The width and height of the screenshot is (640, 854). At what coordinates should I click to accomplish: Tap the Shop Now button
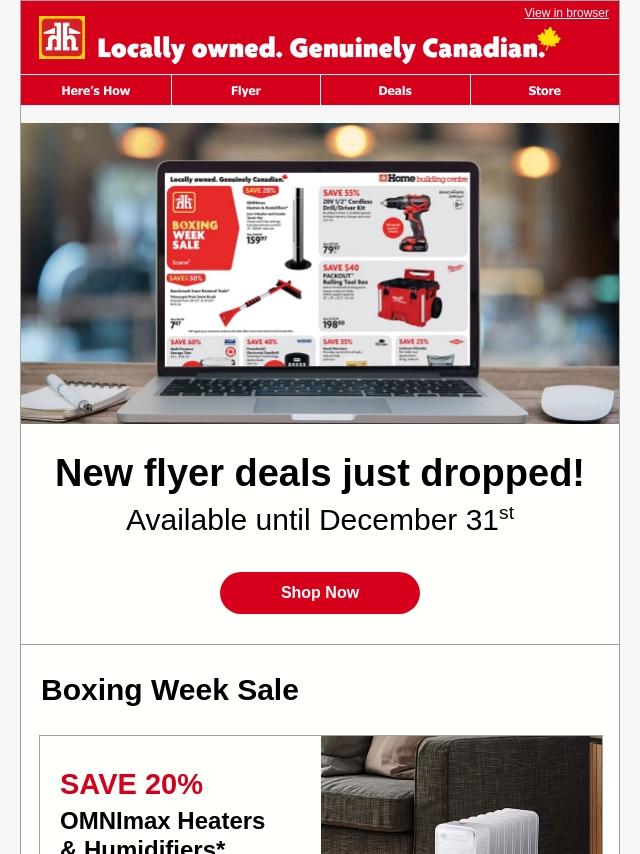pyautogui.click(x=320, y=593)
